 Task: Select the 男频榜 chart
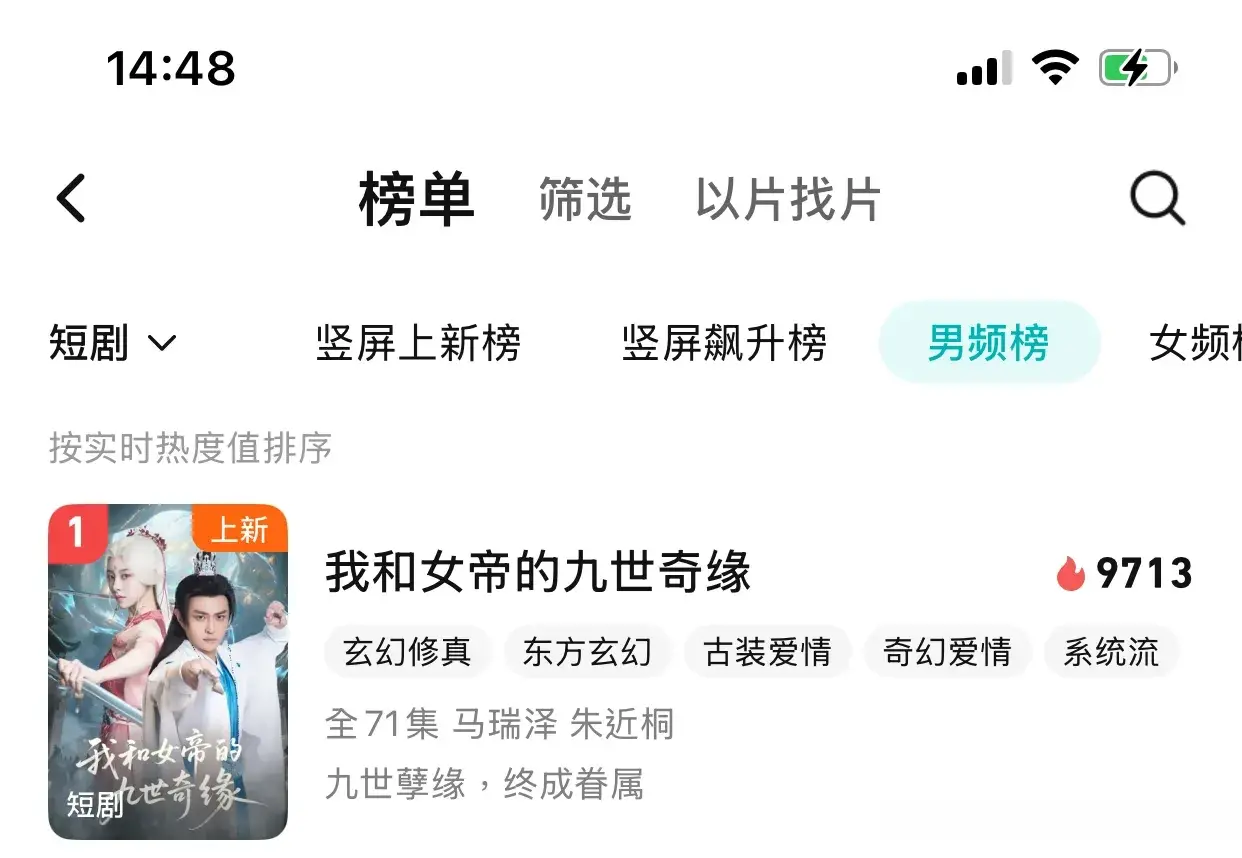(x=988, y=344)
